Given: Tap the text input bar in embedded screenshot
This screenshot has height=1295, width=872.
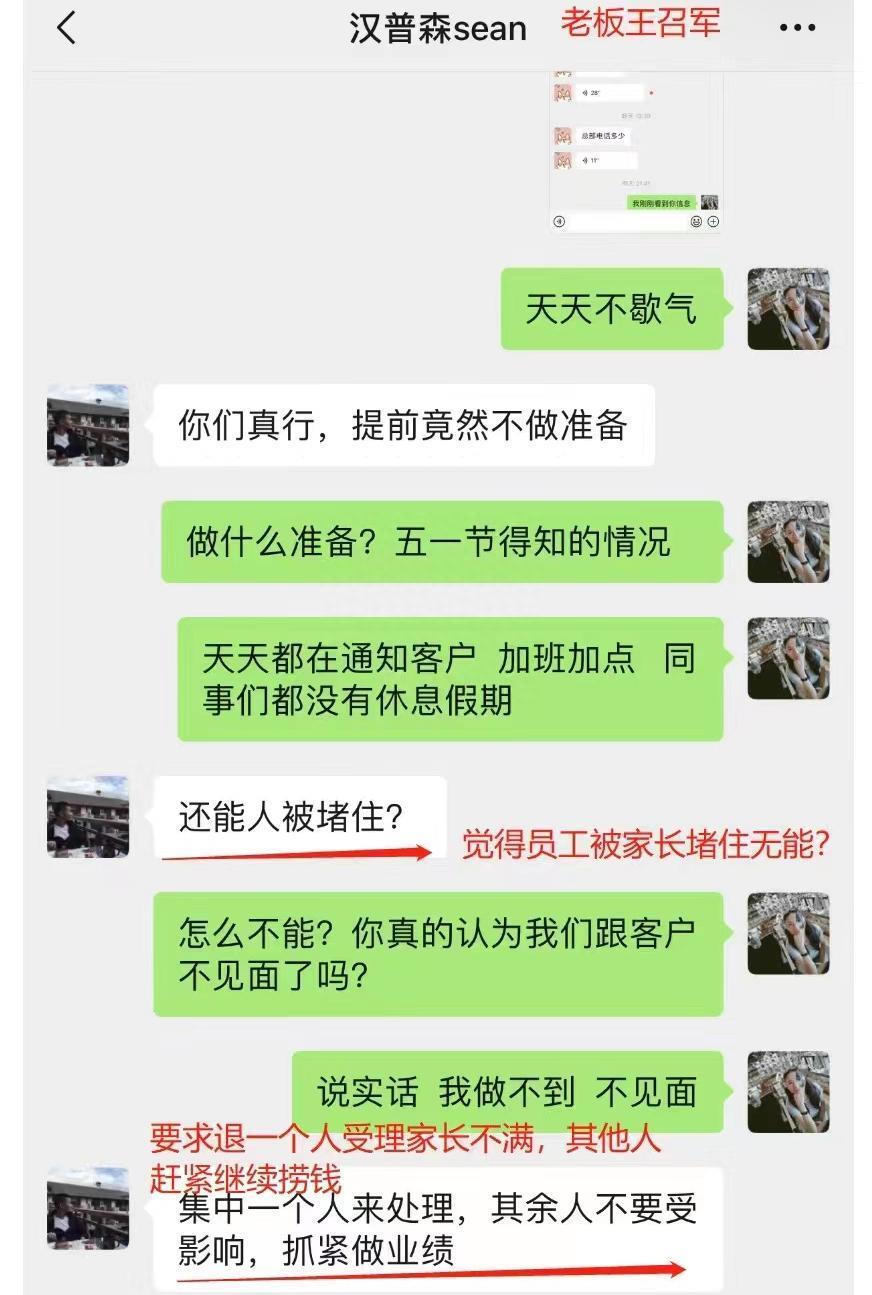Looking at the screenshot, I should coord(630,221).
